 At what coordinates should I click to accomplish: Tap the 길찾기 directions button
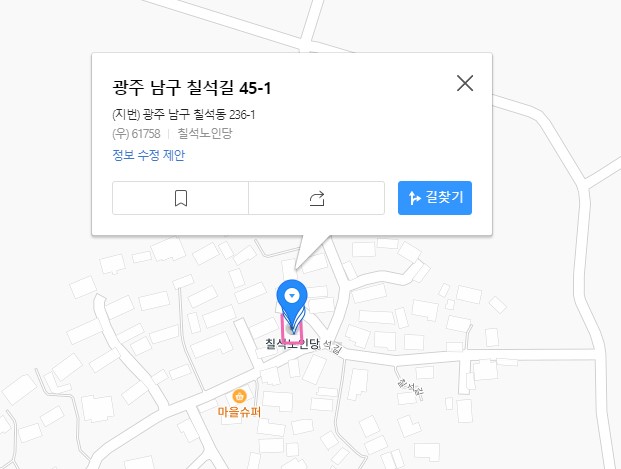(434, 198)
